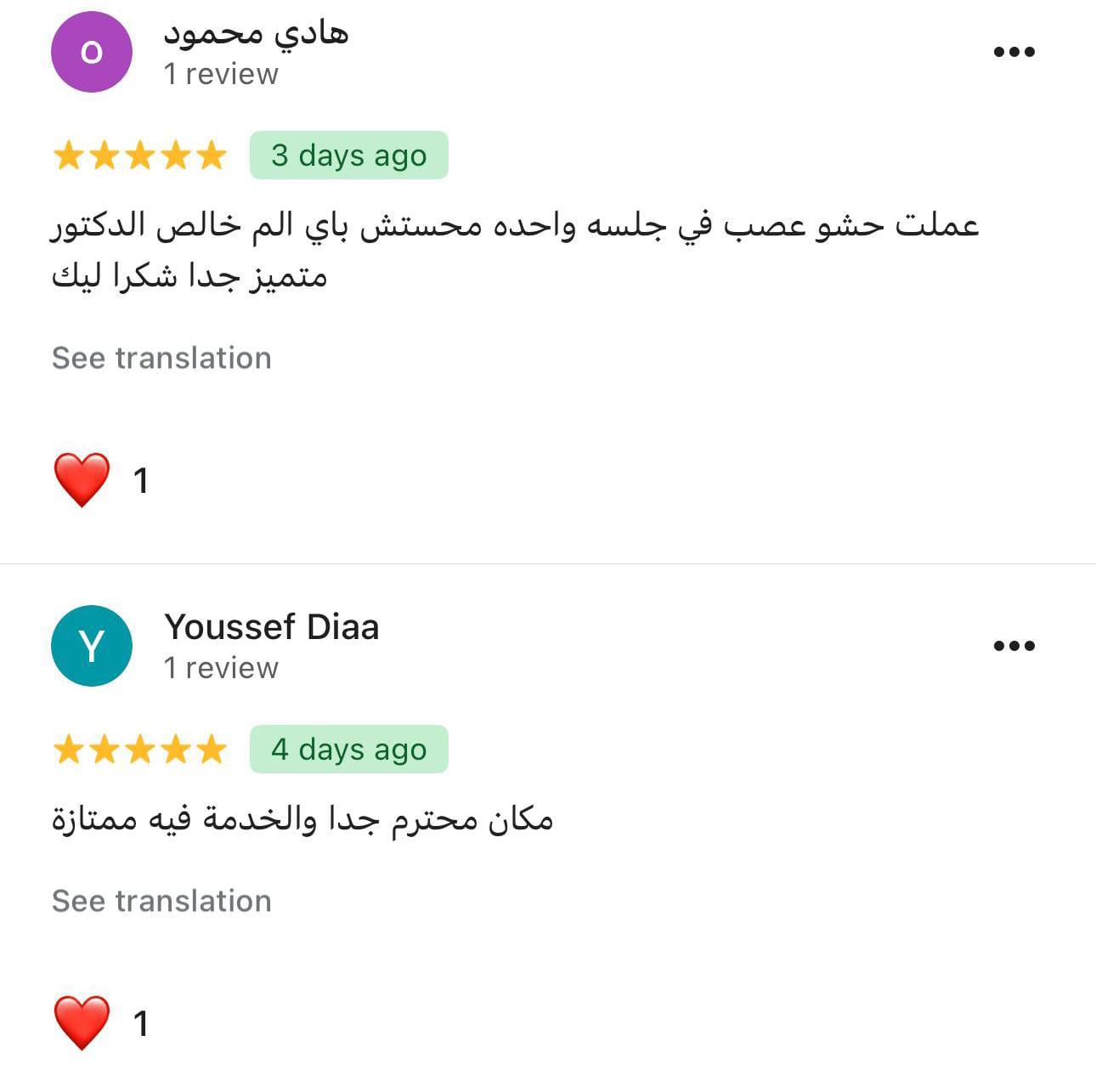Viewport: 1096px width, 1092px height.
Task: See translation of هادي محمود's review
Action: (161, 358)
